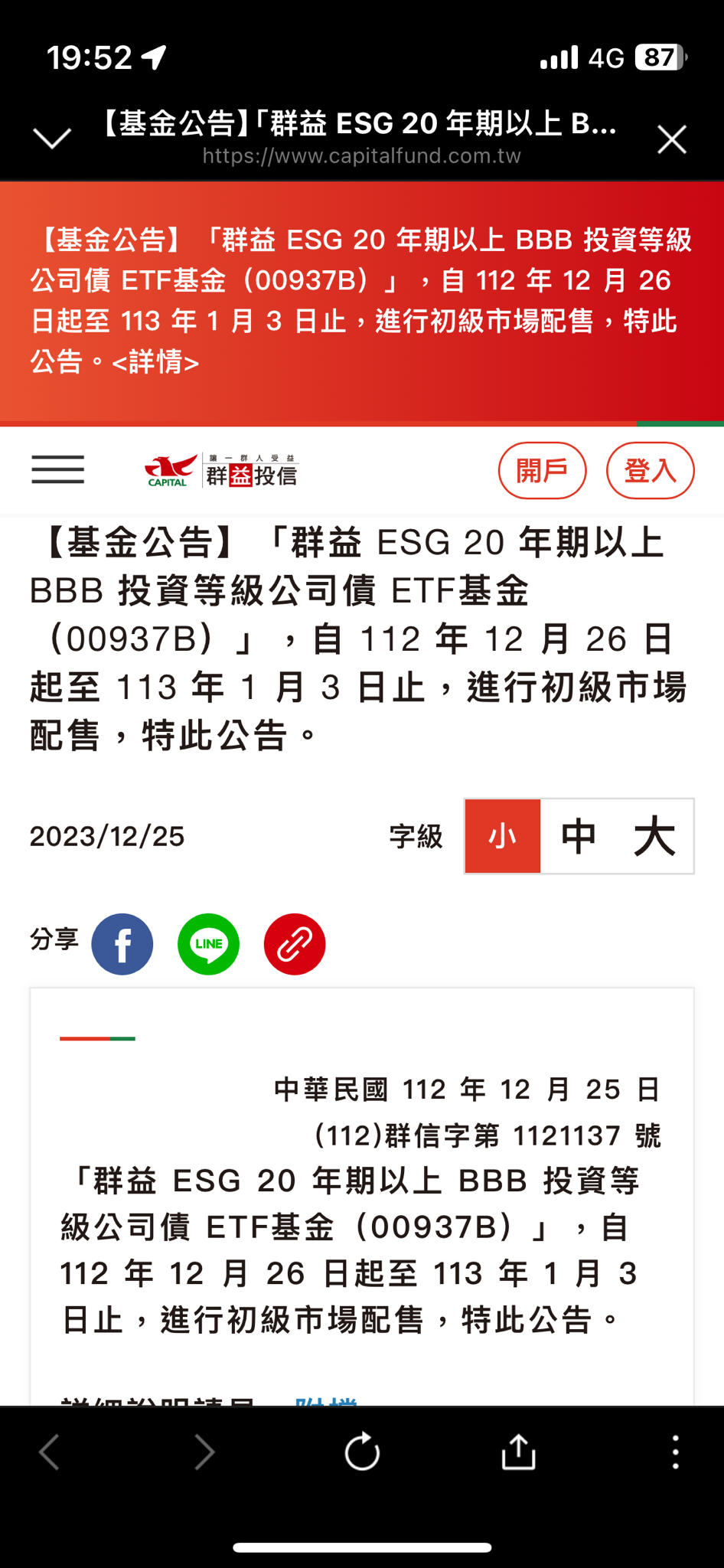Go to the 群益投信 home page via the logo

tap(221, 470)
